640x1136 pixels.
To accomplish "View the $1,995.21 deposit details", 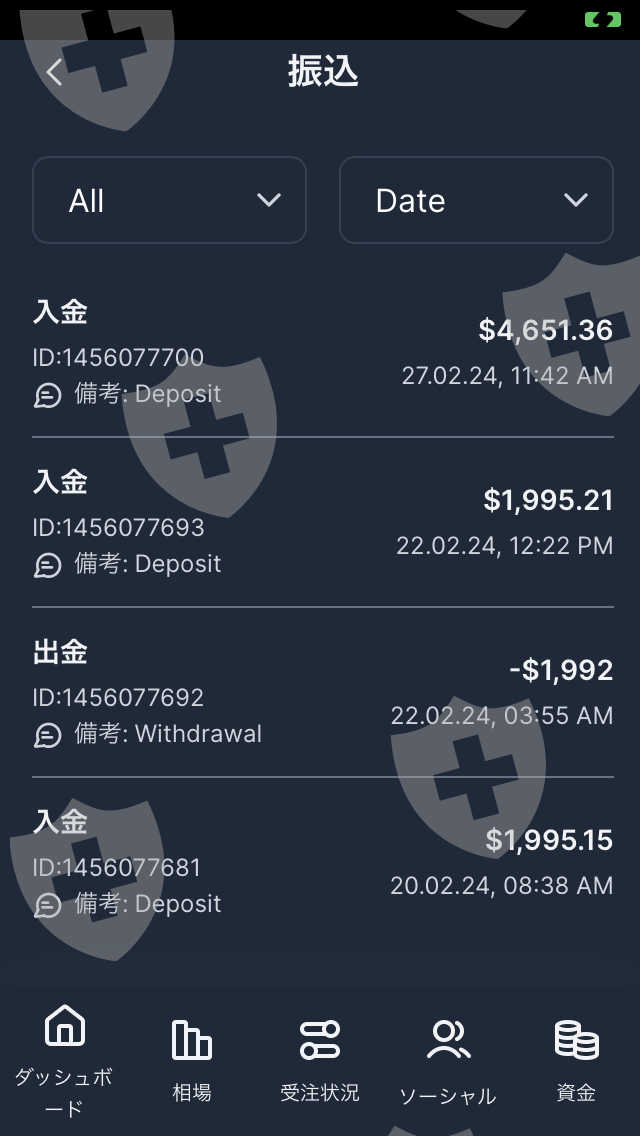I will click(322, 522).
